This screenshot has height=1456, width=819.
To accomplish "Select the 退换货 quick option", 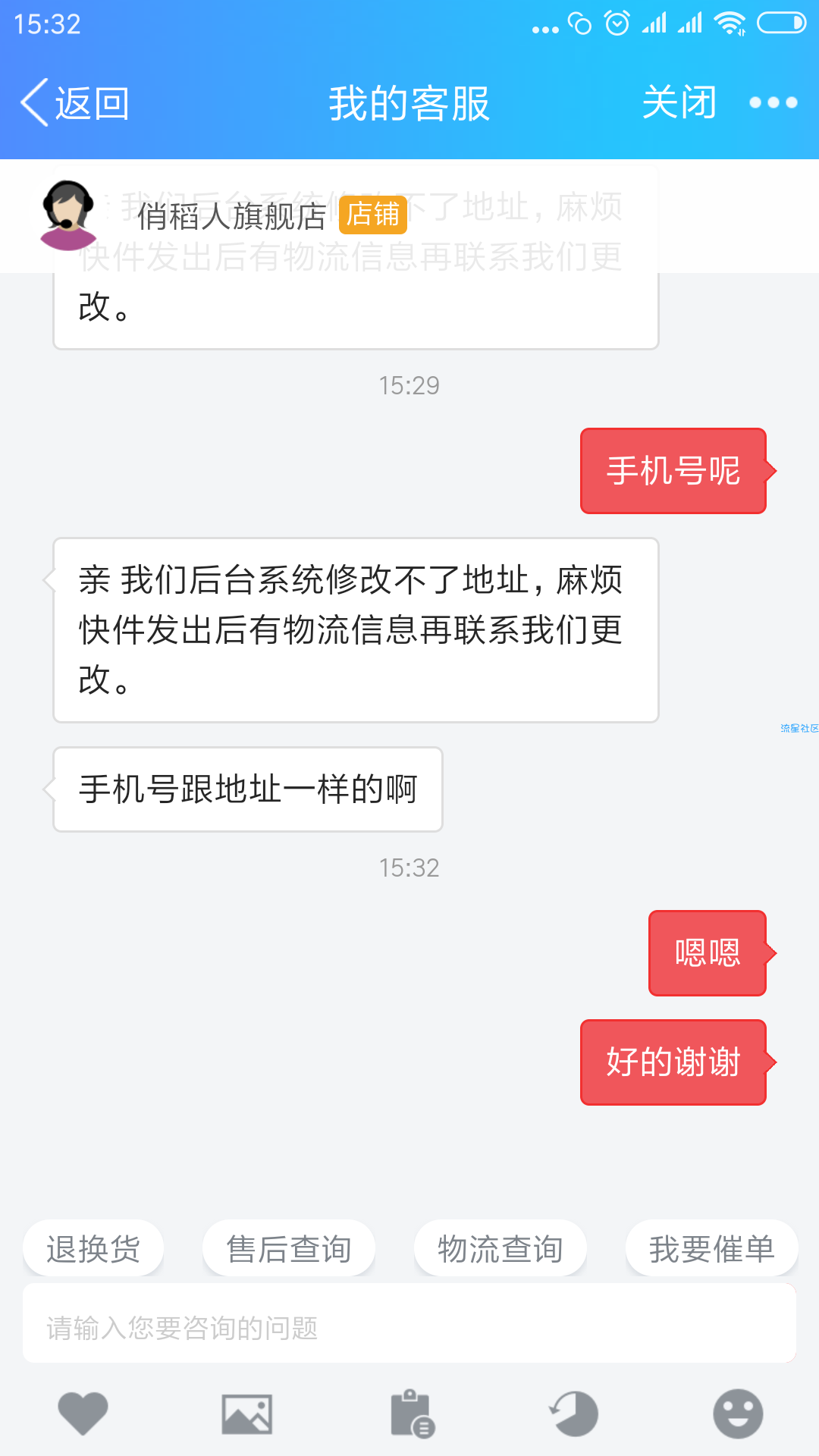I will point(93,1248).
